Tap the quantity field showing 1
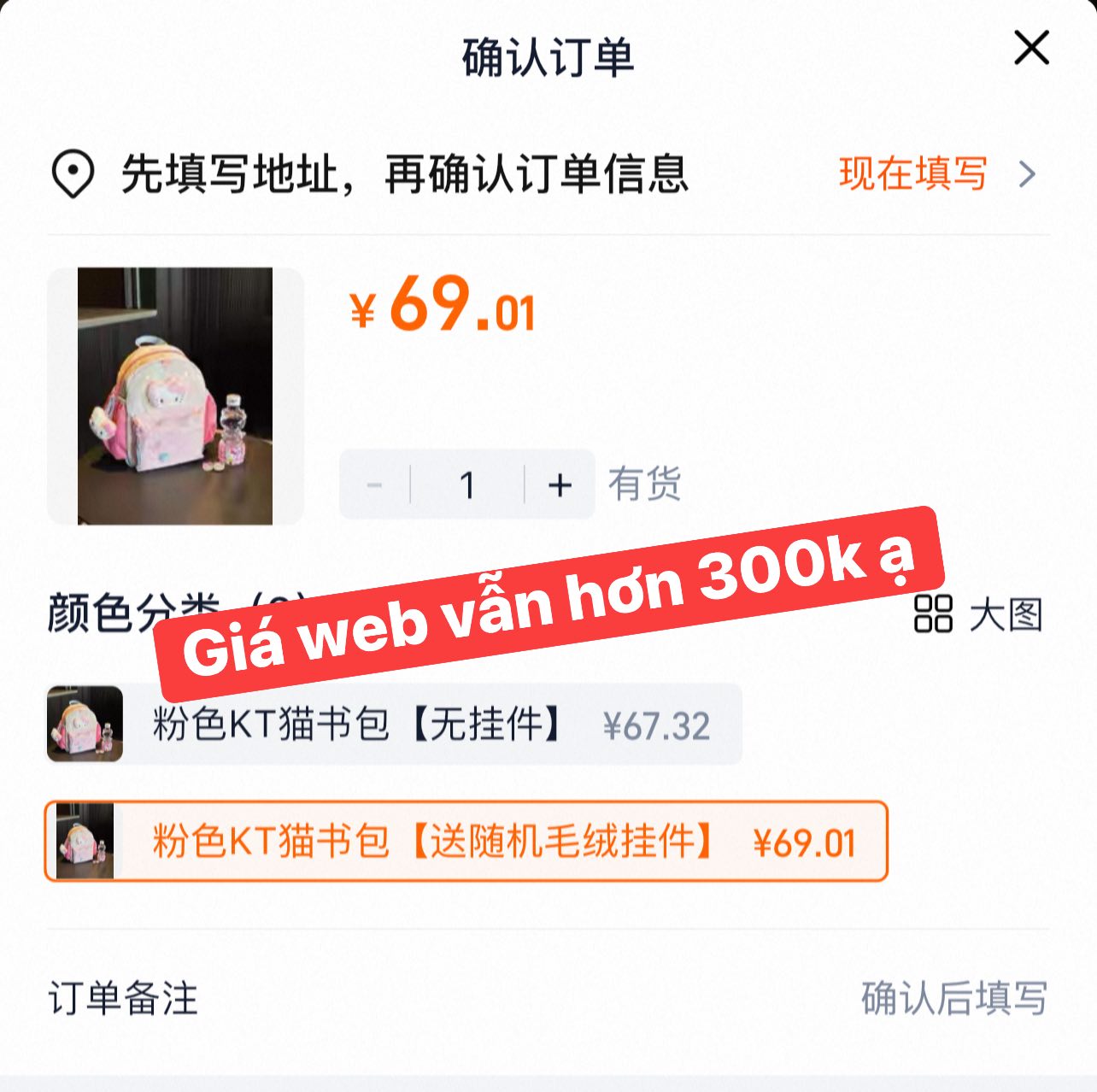1097x1092 pixels. coord(467,485)
